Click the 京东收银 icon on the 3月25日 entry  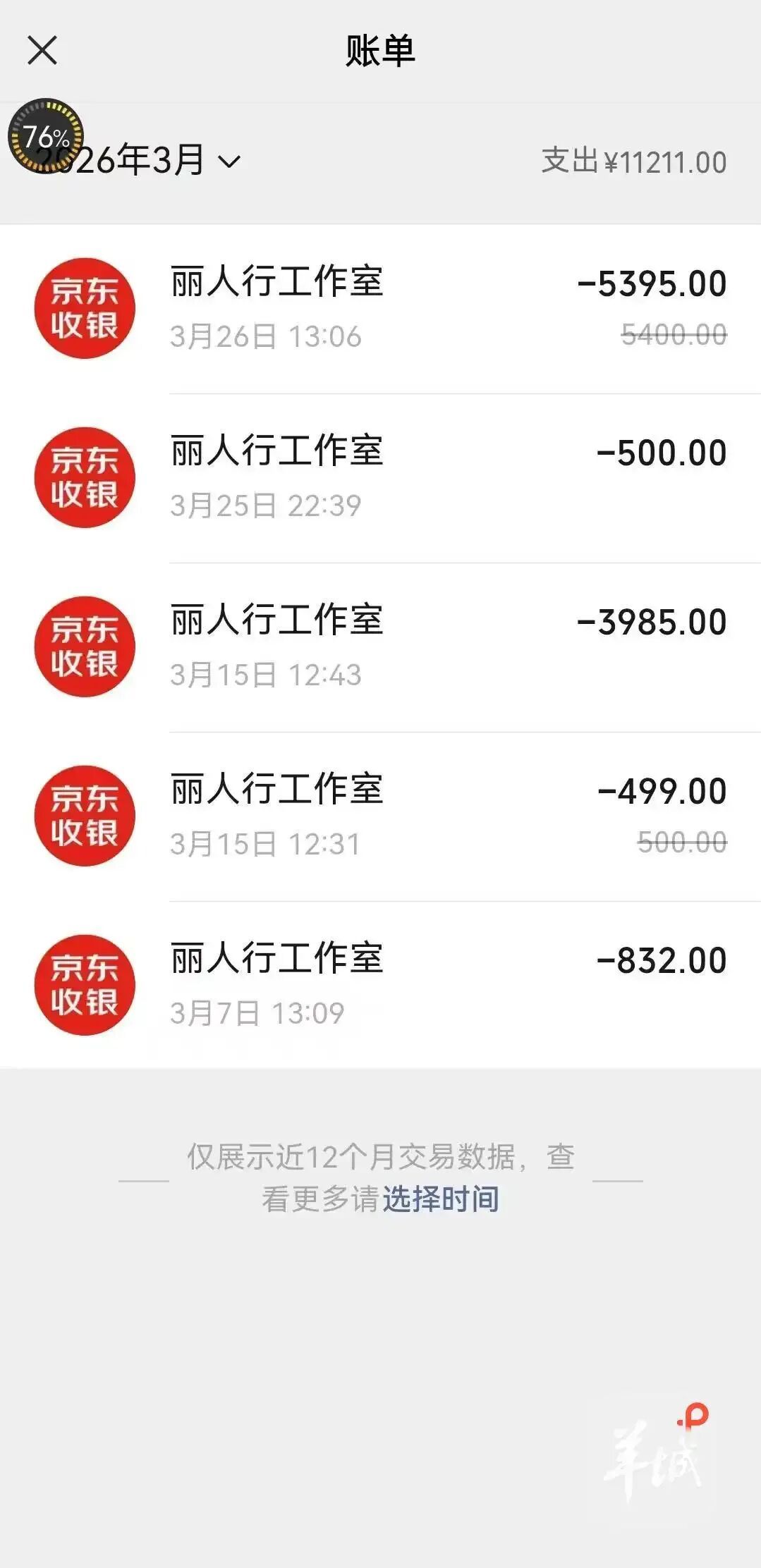tap(84, 478)
